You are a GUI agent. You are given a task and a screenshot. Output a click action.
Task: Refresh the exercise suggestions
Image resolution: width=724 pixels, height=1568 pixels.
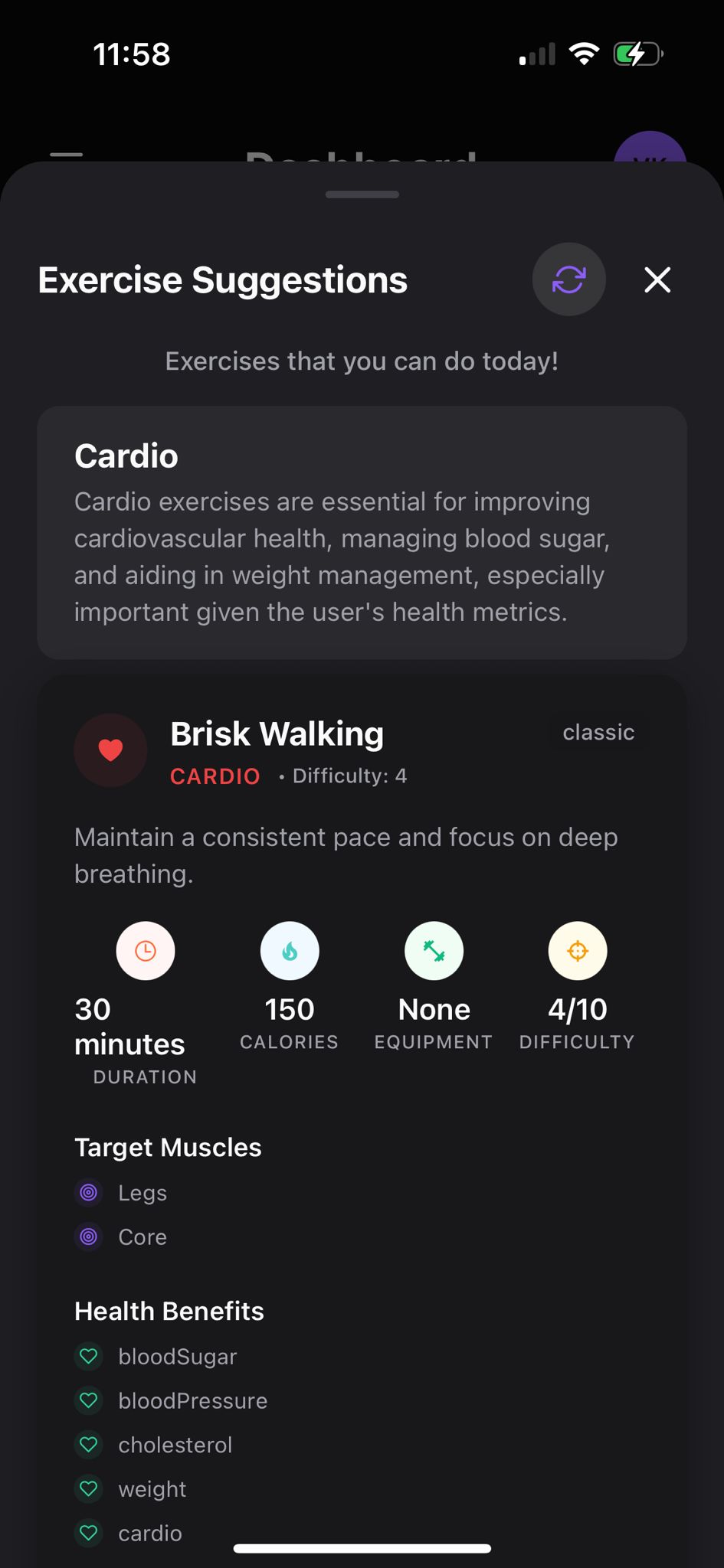click(568, 279)
